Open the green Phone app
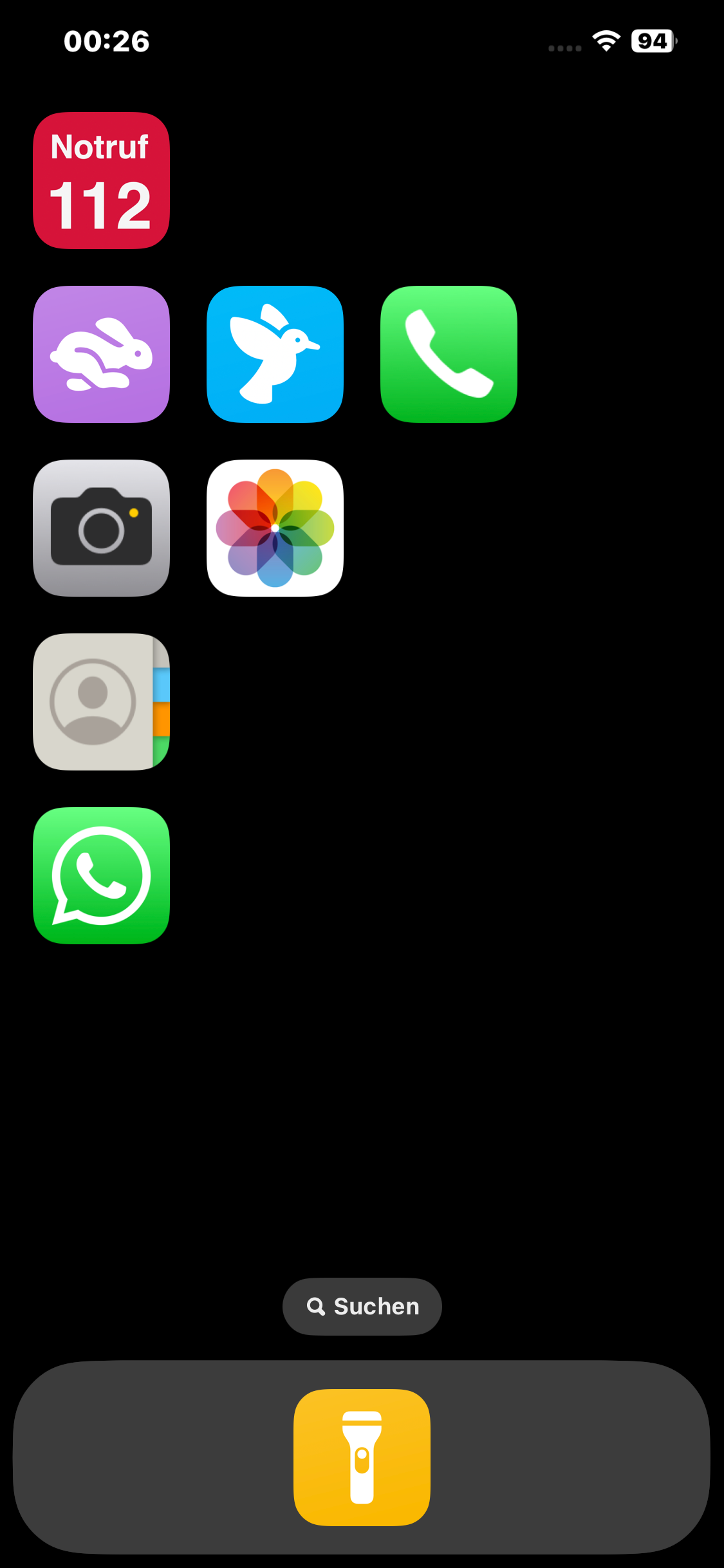Screen dimensions: 724x1568 [x=449, y=354]
